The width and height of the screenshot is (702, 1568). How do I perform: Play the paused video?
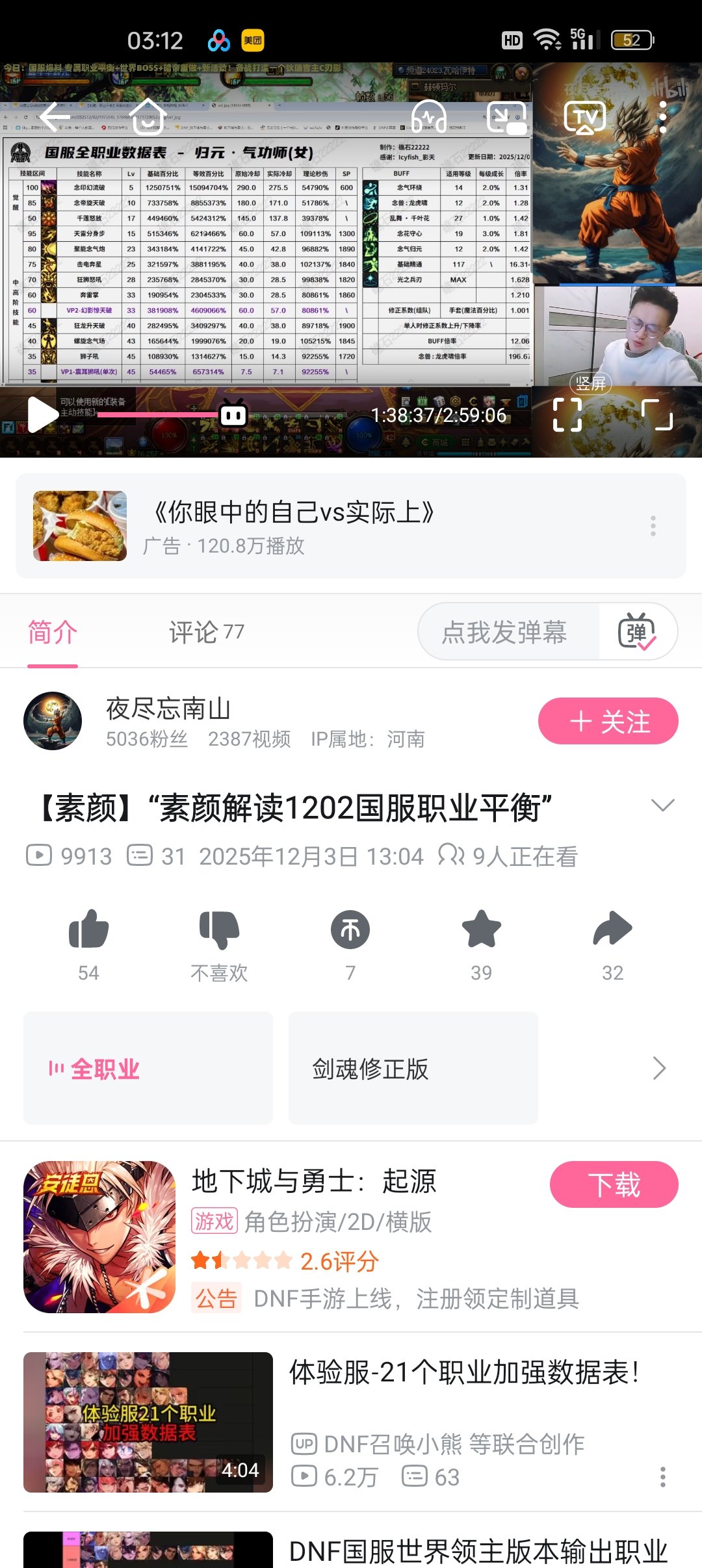pyautogui.click(x=43, y=414)
